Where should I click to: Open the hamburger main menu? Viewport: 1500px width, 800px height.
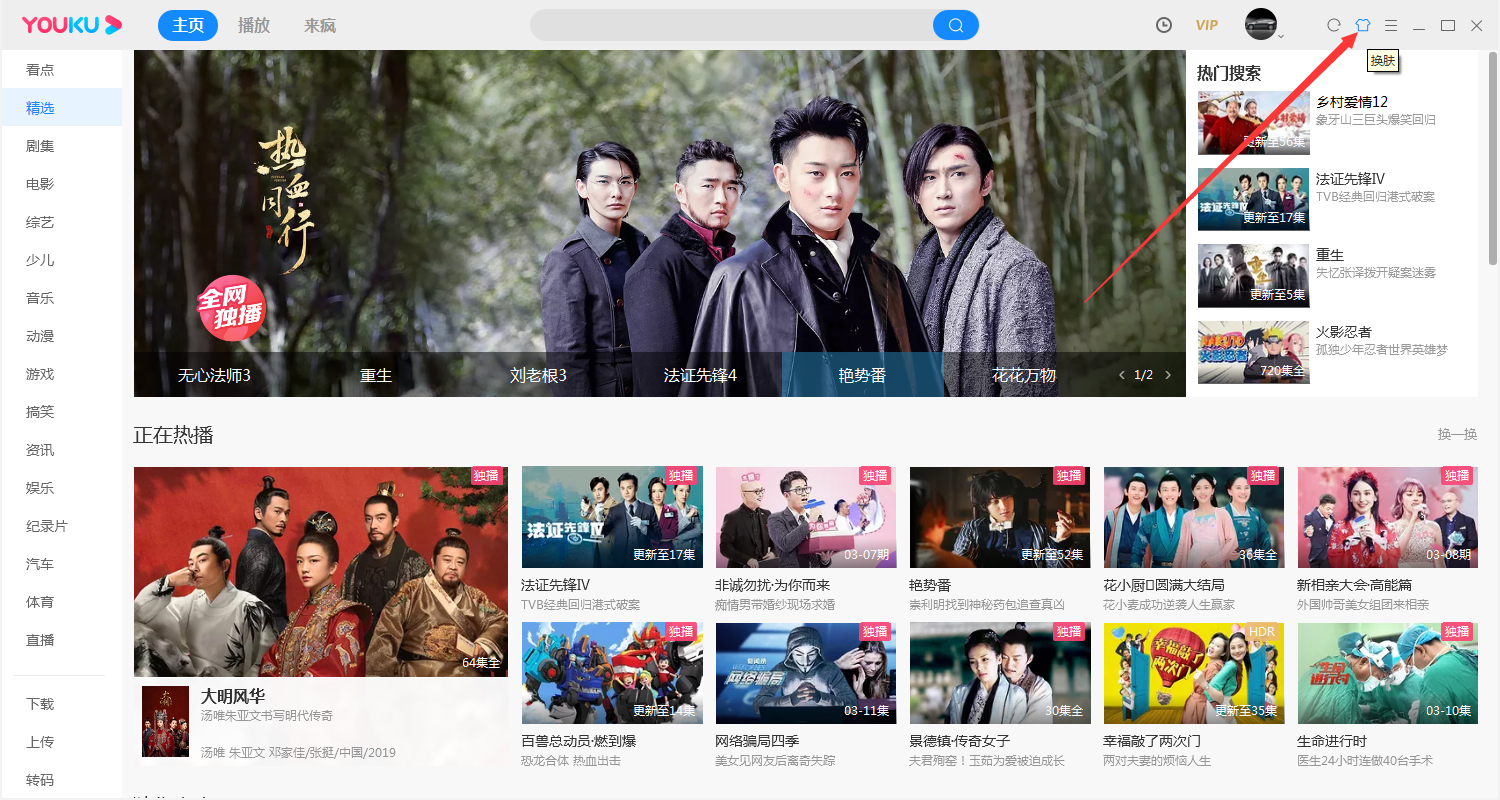tap(1391, 25)
